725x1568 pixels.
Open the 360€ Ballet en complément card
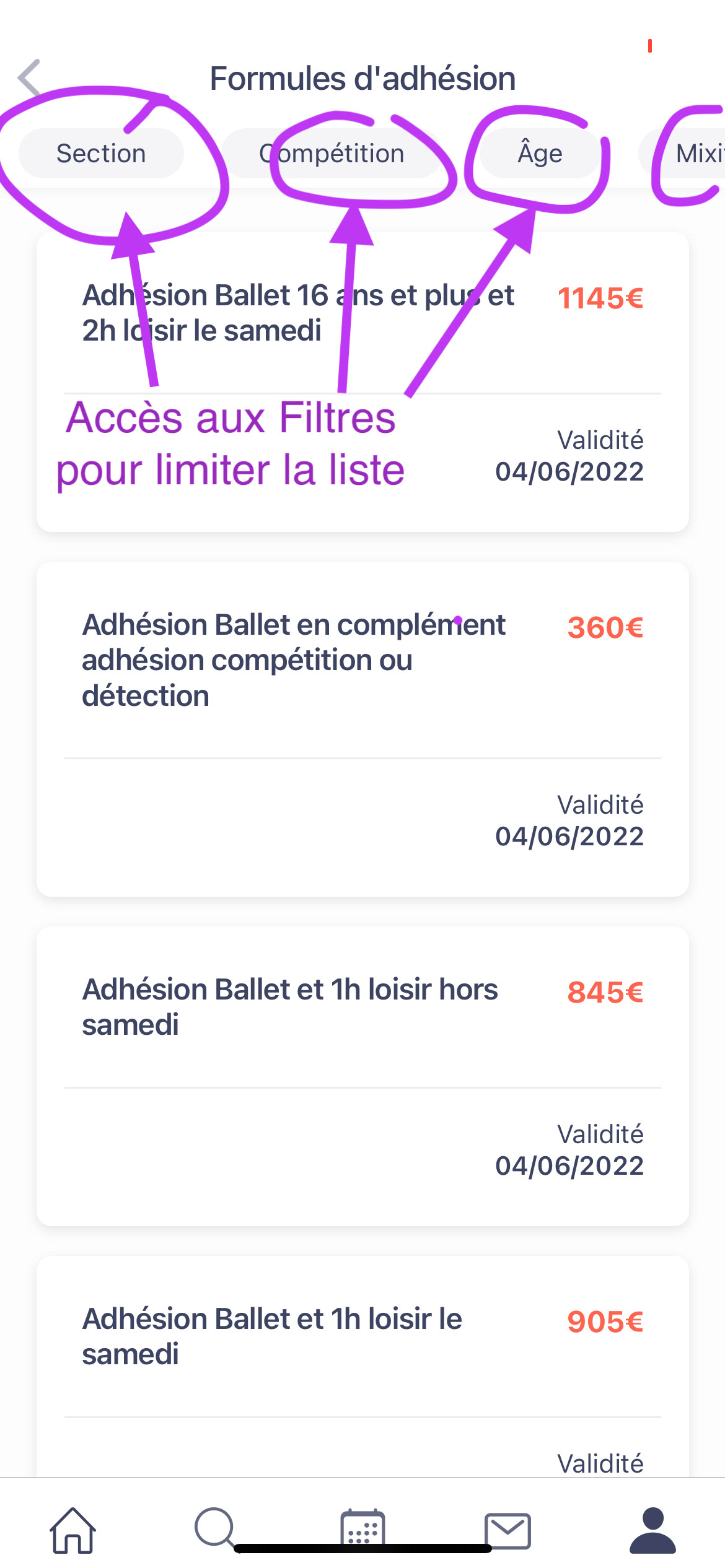362,729
